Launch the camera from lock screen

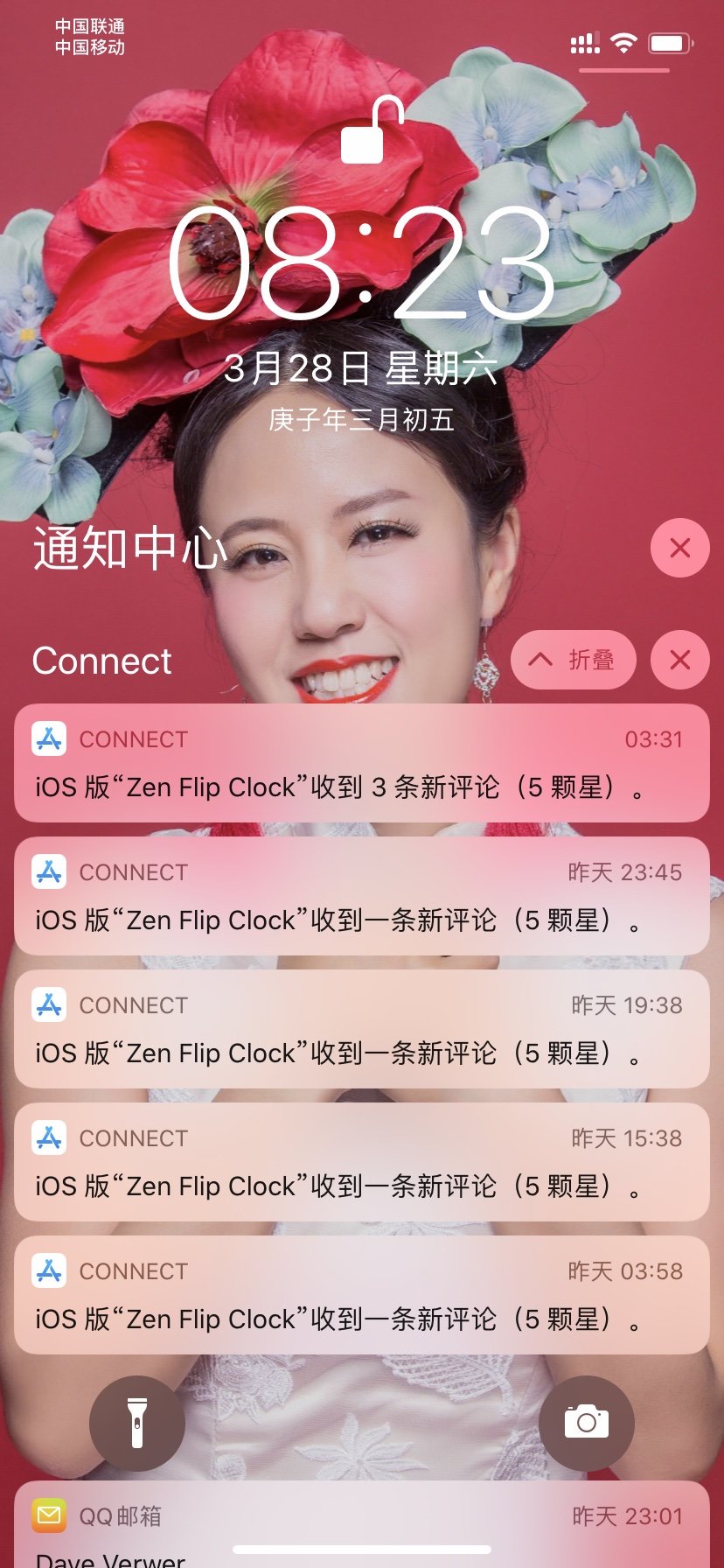587,1424
